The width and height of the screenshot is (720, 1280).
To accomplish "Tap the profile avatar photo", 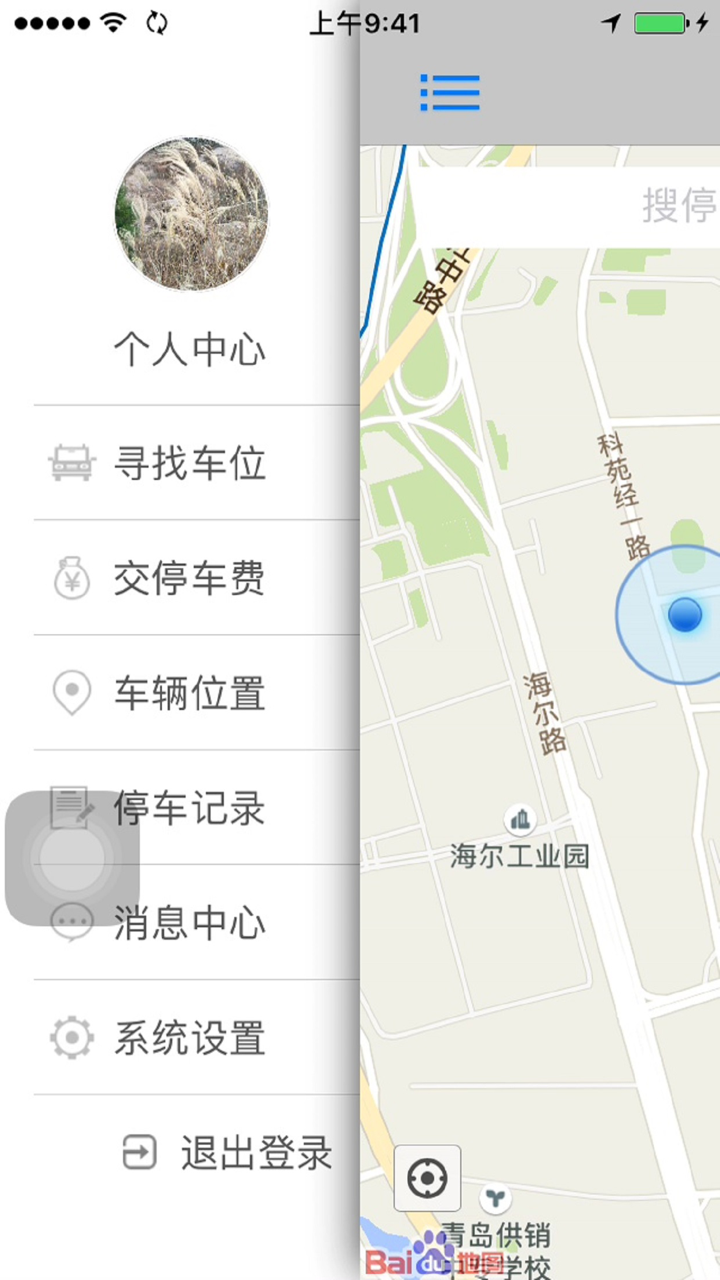I will coord(190,215).
